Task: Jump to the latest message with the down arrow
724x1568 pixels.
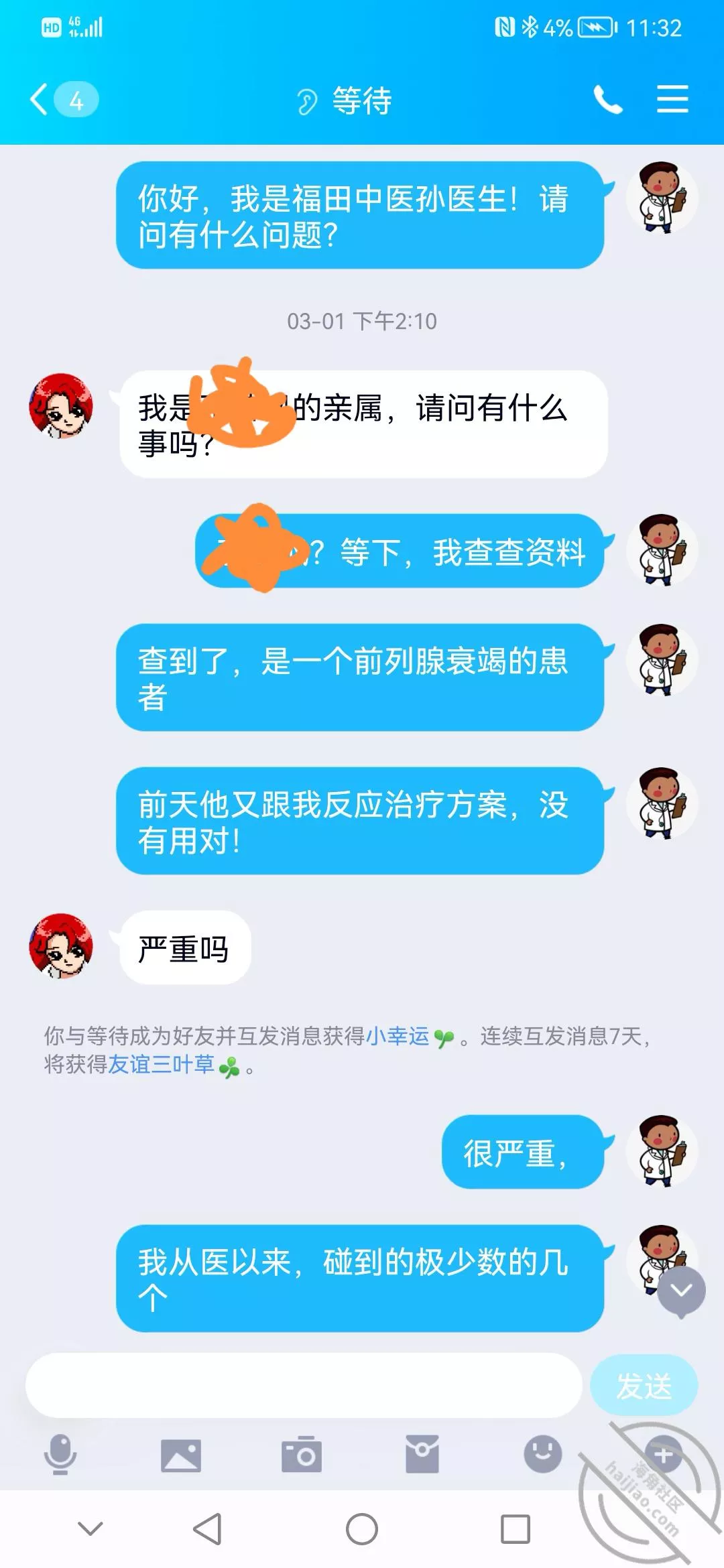Action: pos(681,1291)
